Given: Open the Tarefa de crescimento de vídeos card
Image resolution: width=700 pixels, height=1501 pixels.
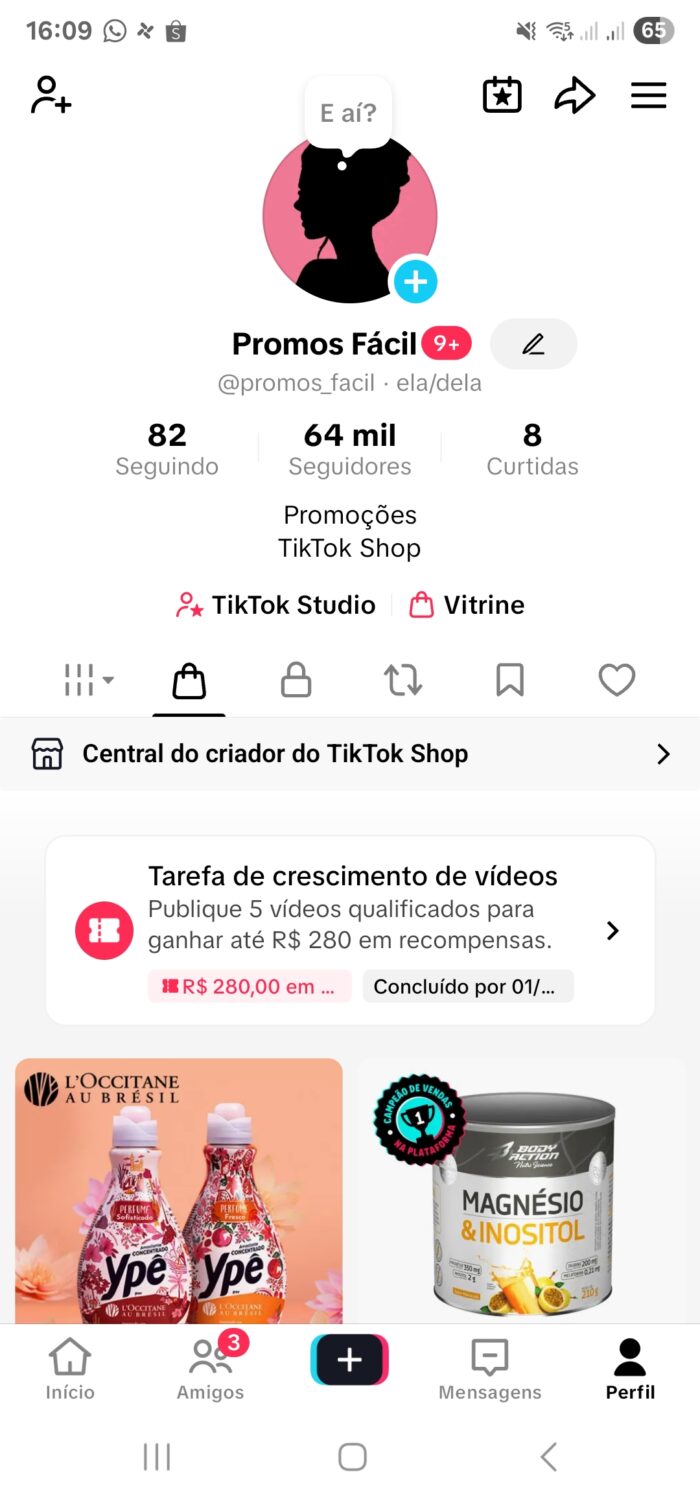Looking at the screenshot, I should pyautogui.click(x=350, y=930).
